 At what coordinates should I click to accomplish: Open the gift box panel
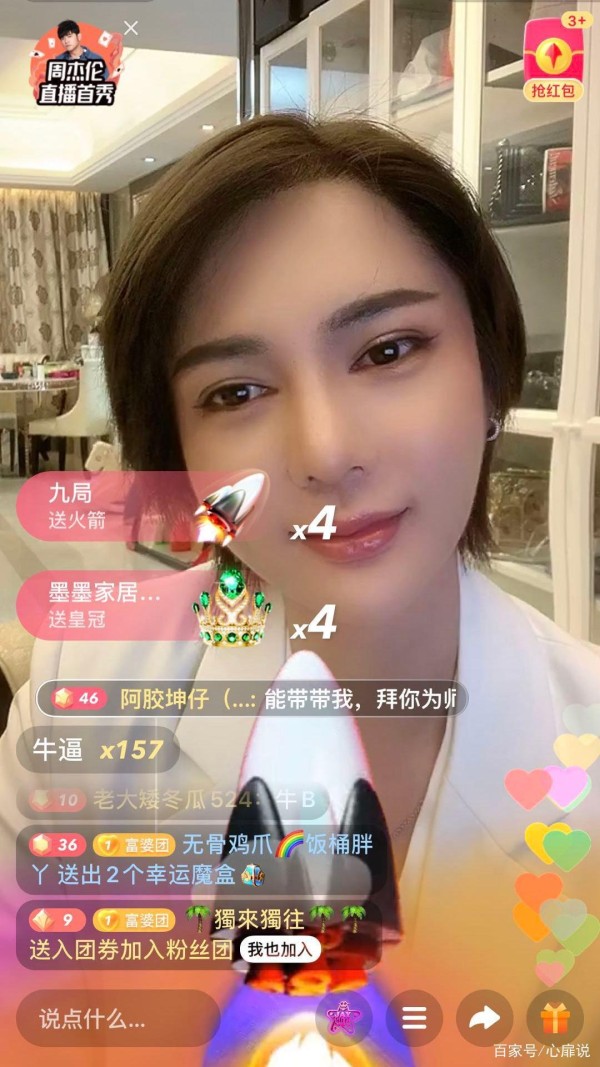(555, 1018)
